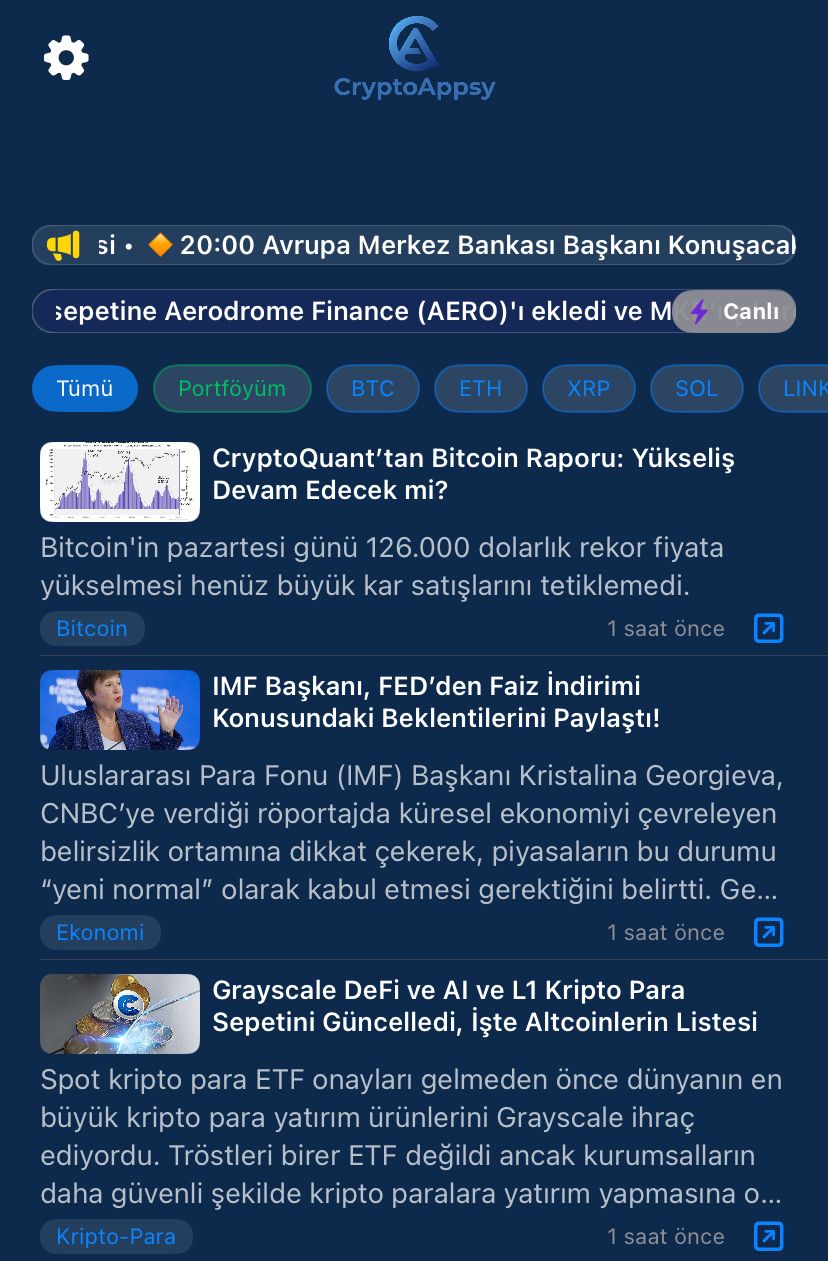This screenshot has width=828, height=1261.
Task: Filter news by ETH
Action: point(480,388)
